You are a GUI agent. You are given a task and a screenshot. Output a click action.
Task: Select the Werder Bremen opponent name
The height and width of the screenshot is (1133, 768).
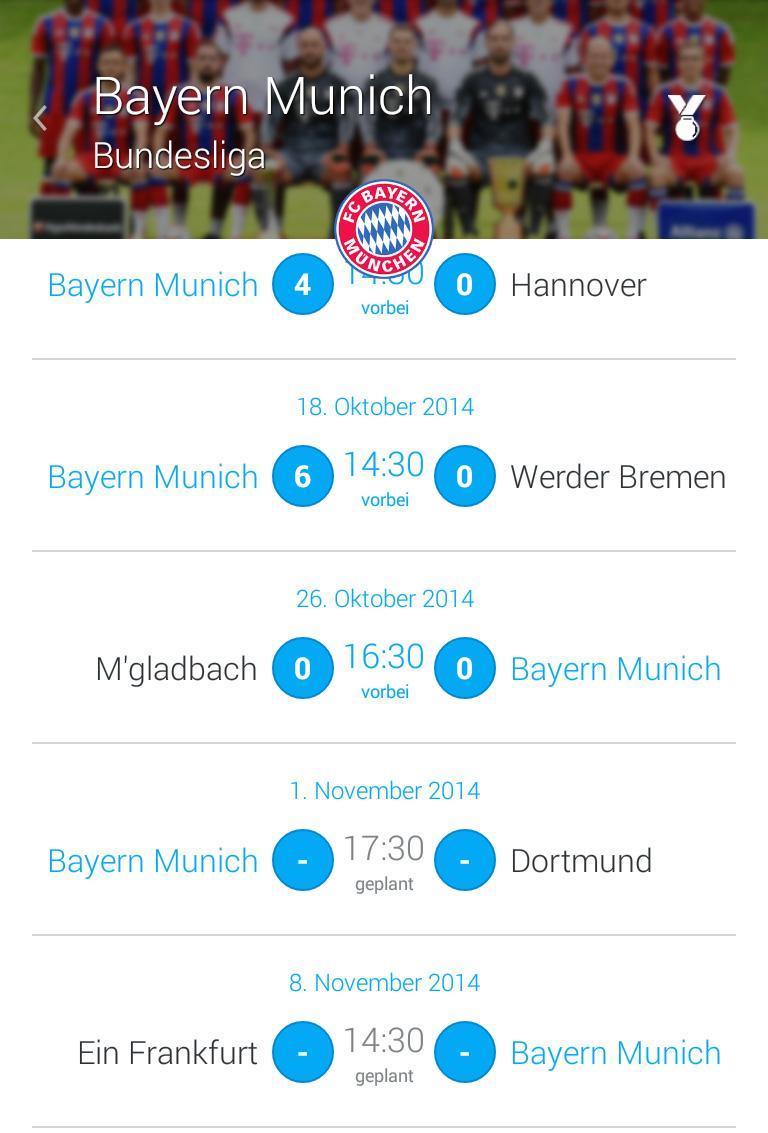(x=618, y=476)
